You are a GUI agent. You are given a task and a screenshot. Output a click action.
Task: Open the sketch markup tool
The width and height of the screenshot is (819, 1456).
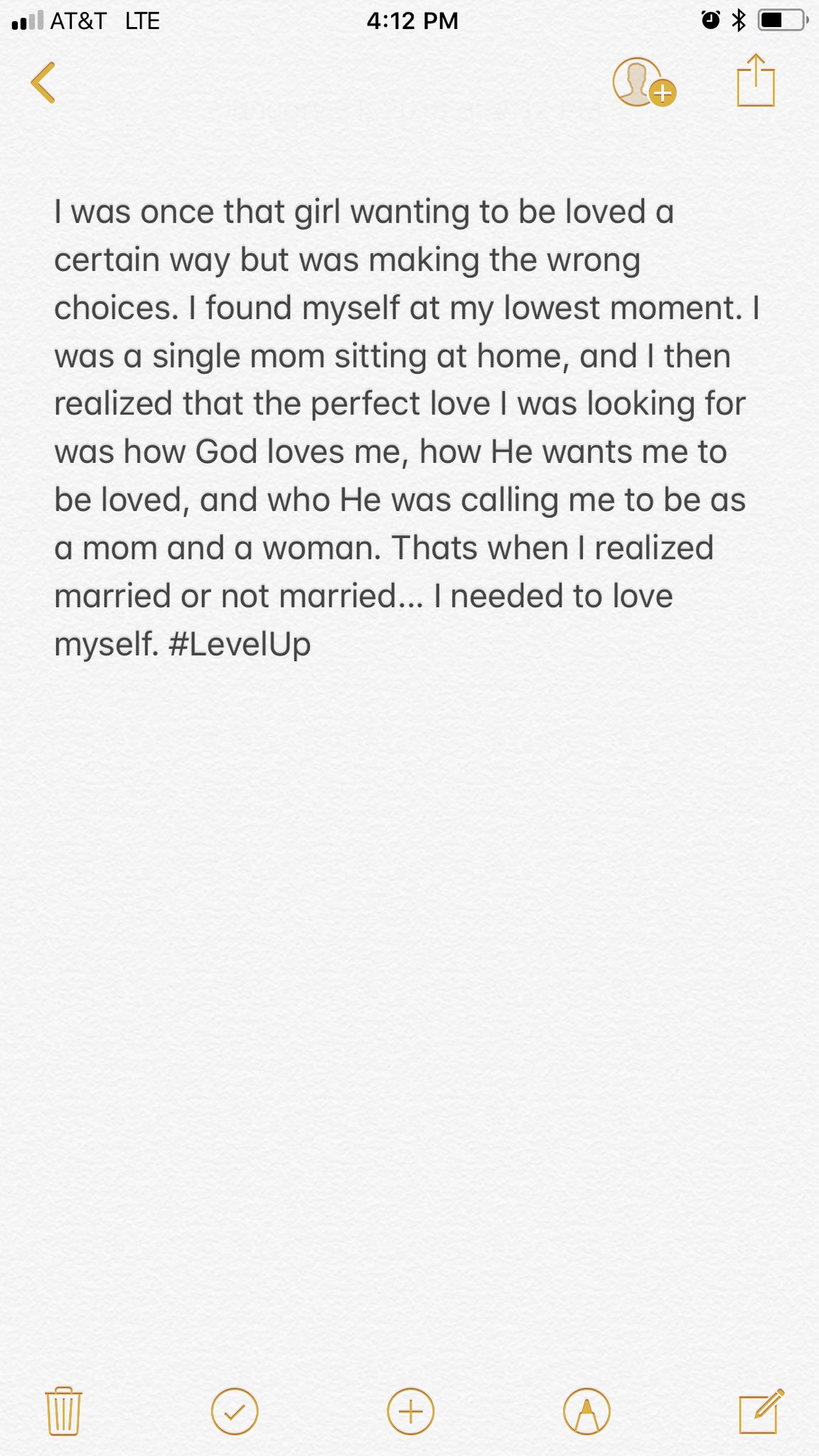tap(587, 1411)
